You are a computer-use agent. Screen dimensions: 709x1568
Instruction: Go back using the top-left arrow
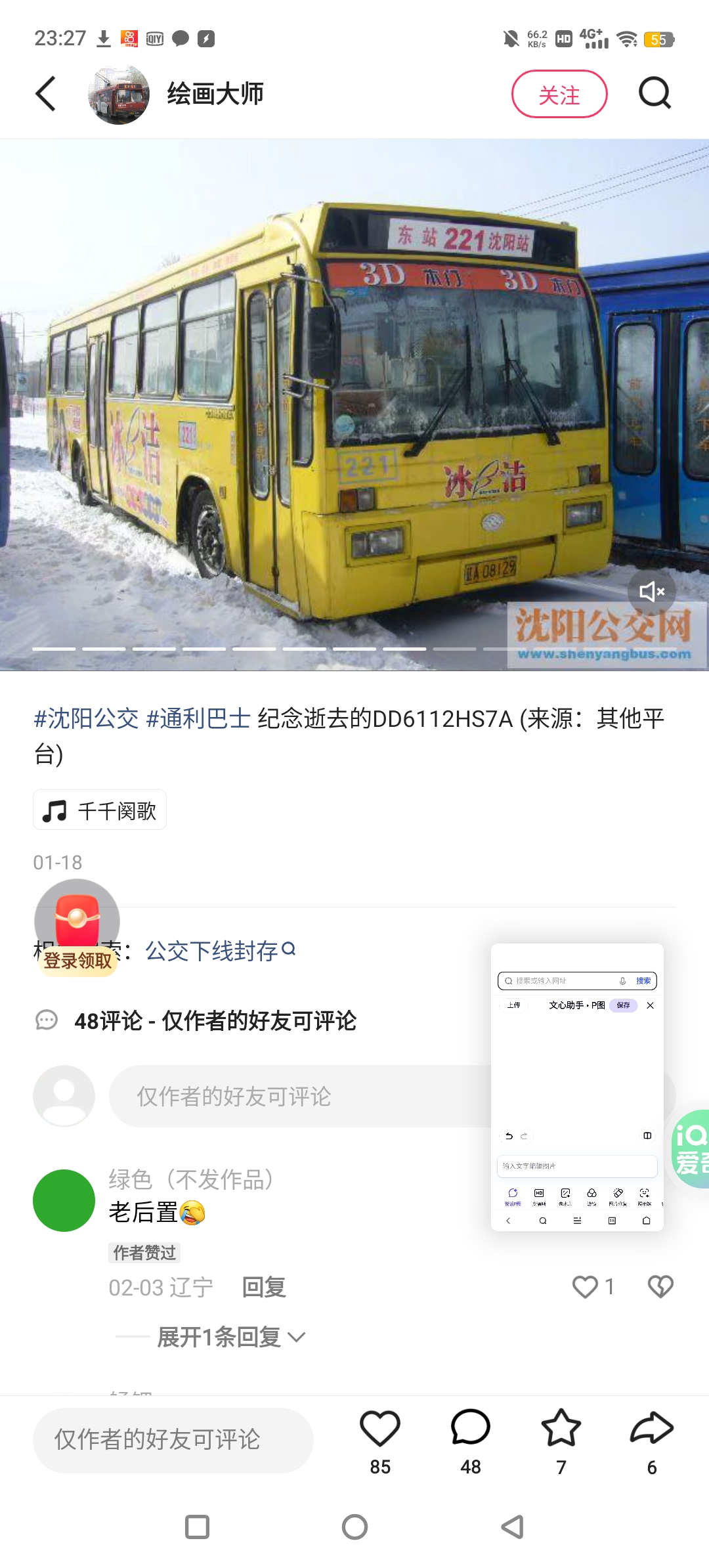45,94
